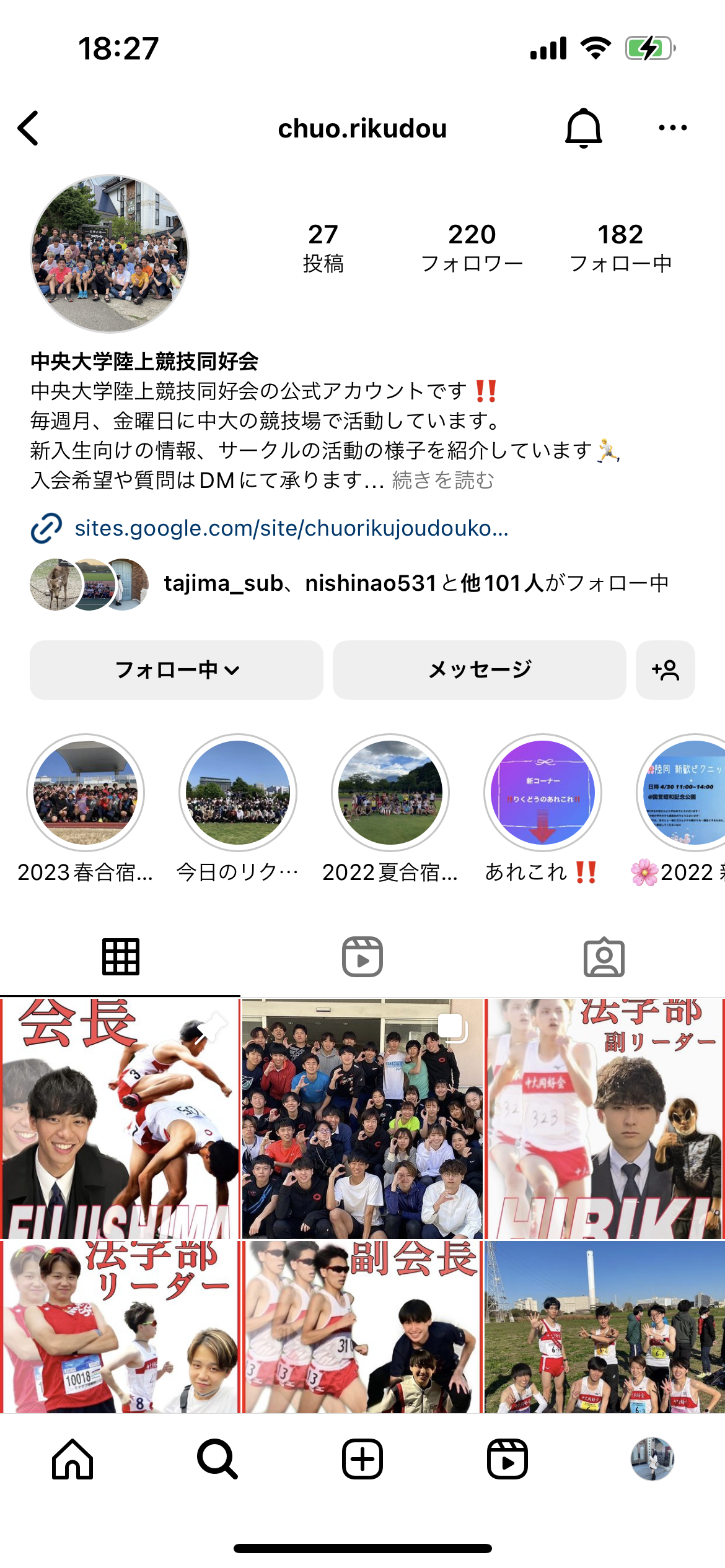Switch to the tagged photos tab
Viewport: 725px width, 1568px height.
pyautogui.click(x=604, y=957)
